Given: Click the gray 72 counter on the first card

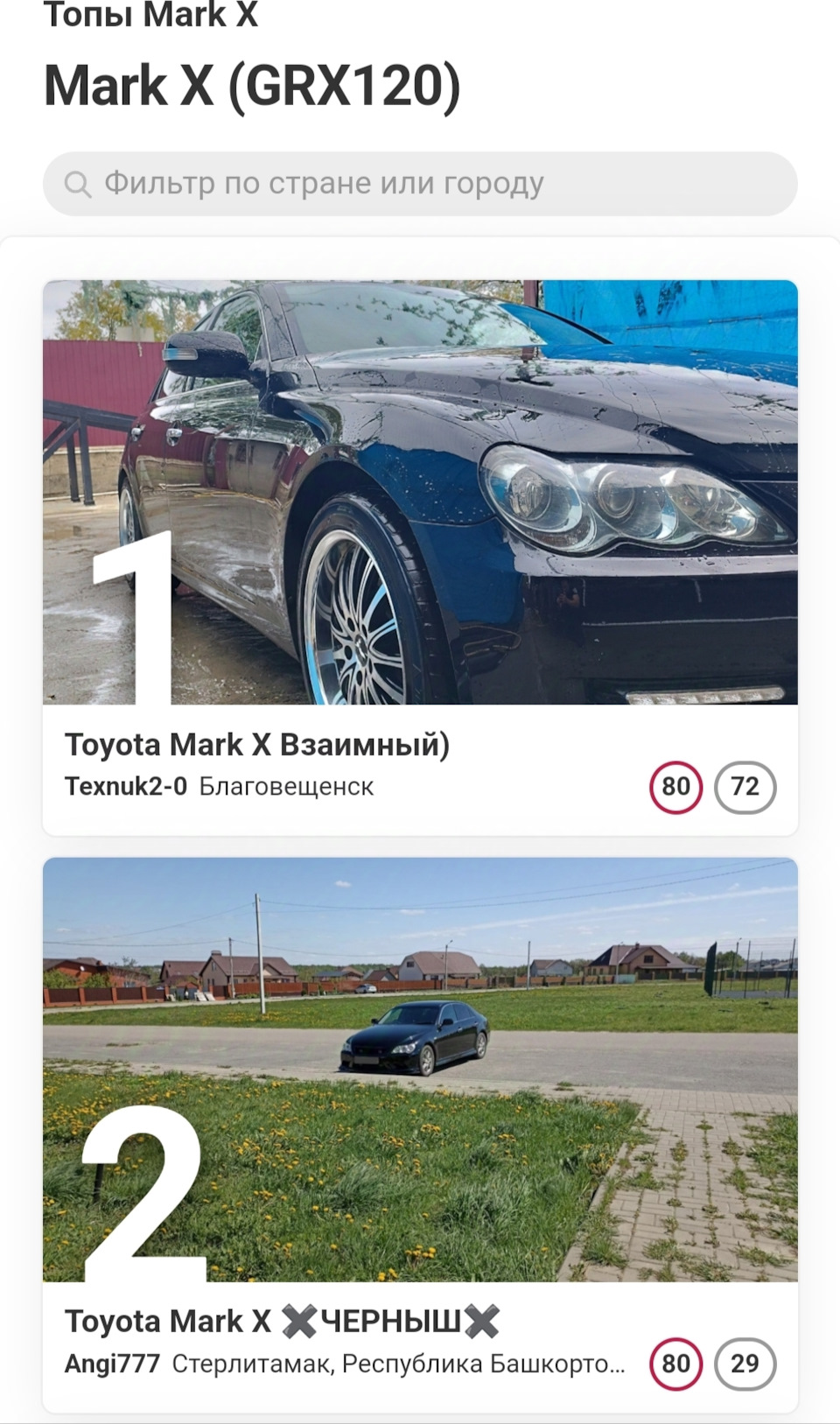Looking at the screenshot, I should 745,787.
